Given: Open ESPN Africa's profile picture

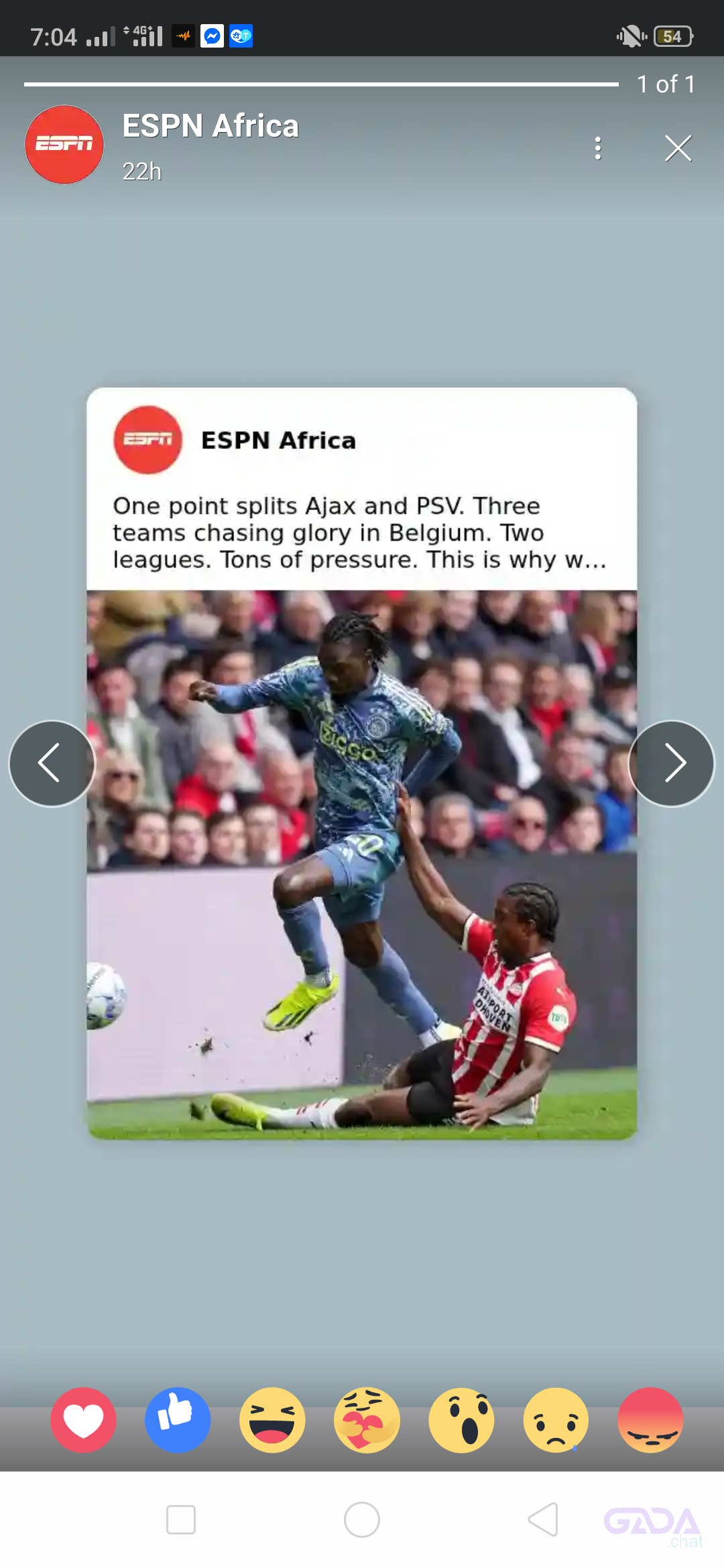Looking at the screenshot, I should point(64,145).
